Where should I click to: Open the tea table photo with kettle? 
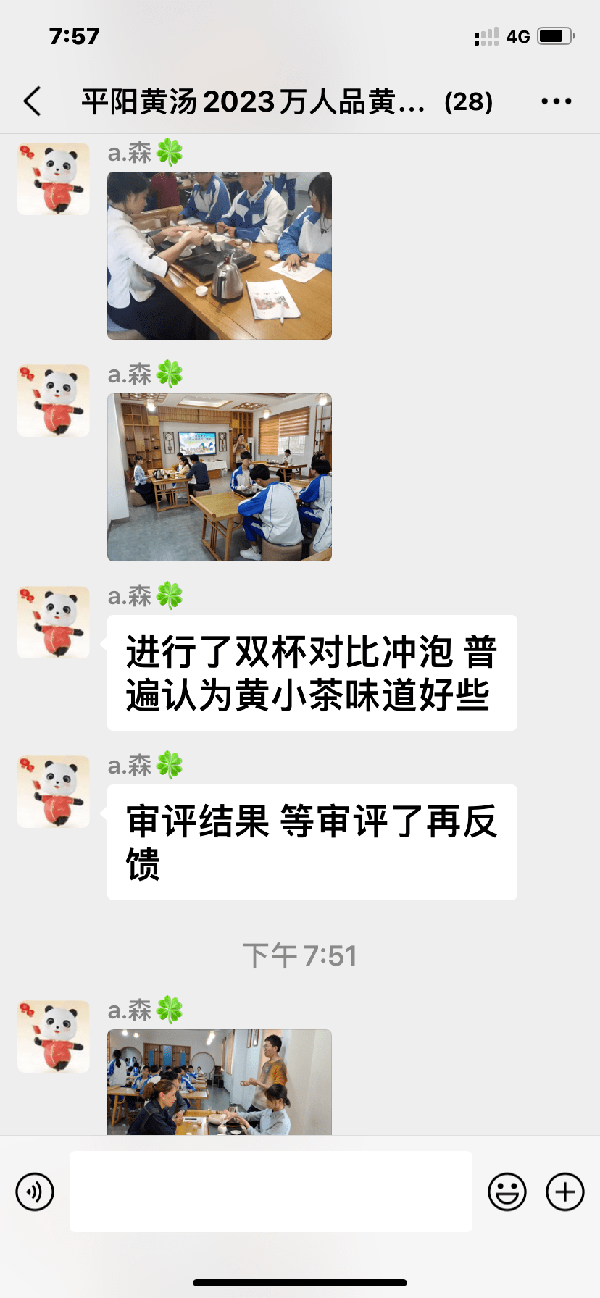tap(219, 255)
